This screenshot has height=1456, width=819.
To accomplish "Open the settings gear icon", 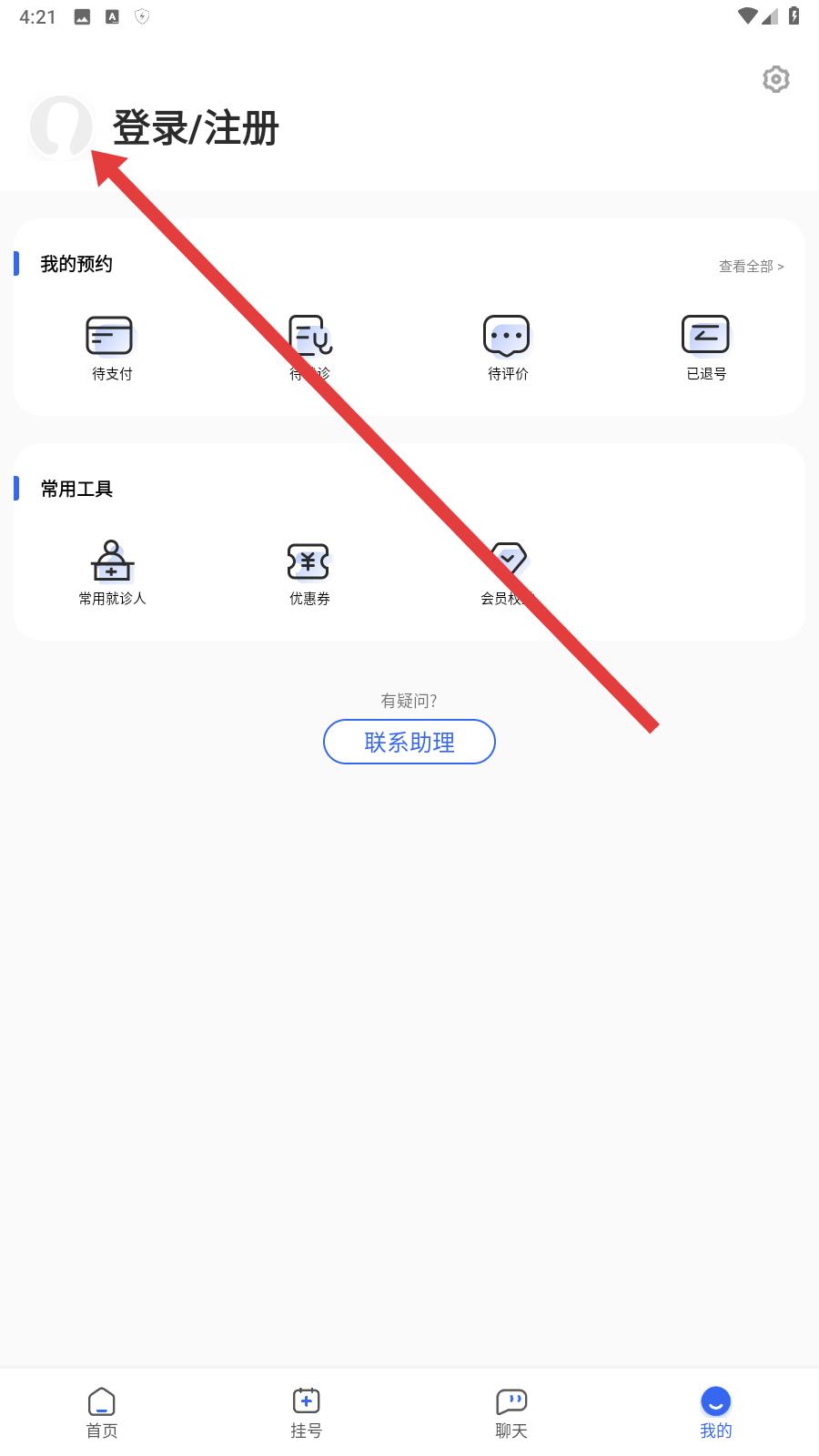I will pyautogui.click(x=775, y=79).
